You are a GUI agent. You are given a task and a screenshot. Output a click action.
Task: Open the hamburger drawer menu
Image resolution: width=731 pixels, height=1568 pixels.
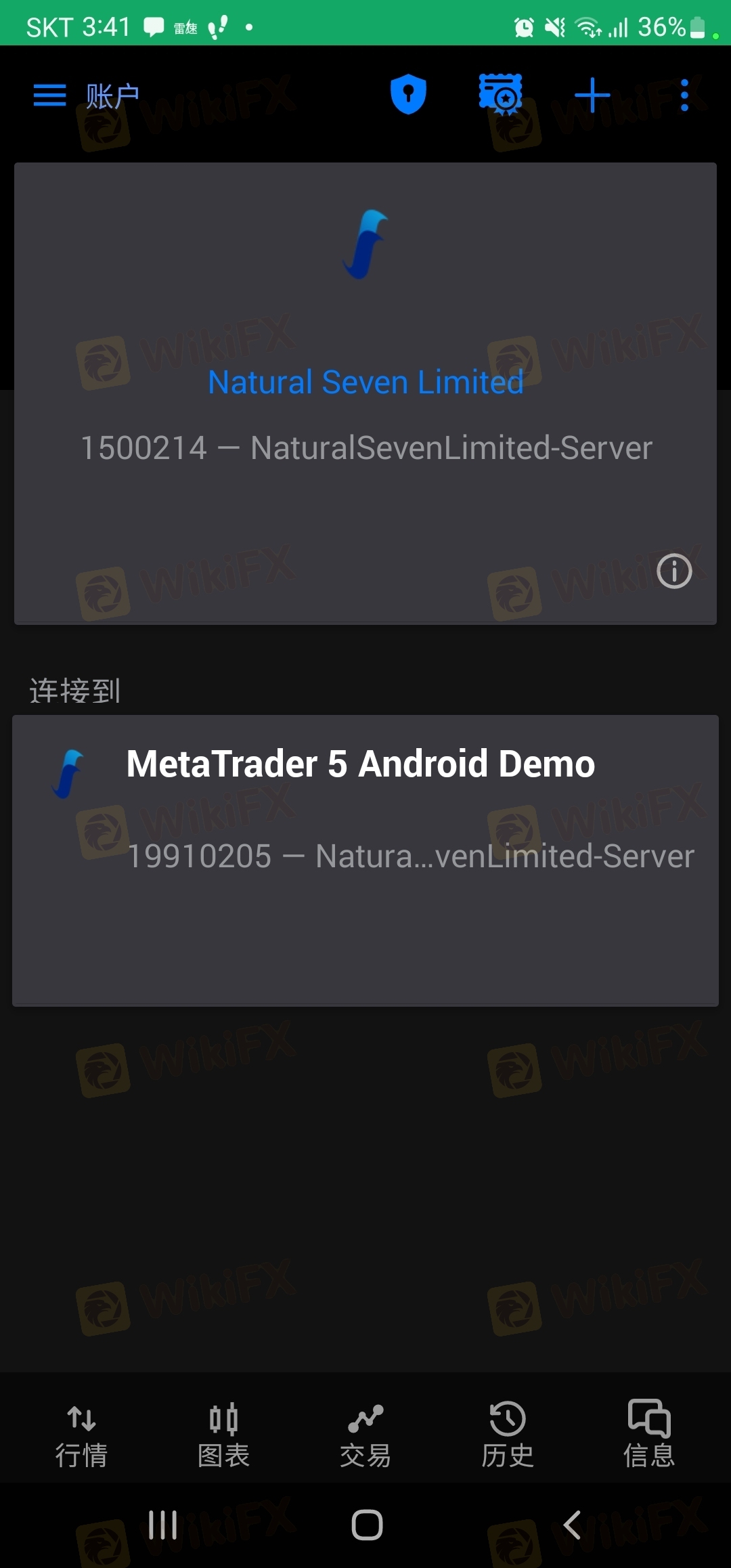tap(50, 95)
